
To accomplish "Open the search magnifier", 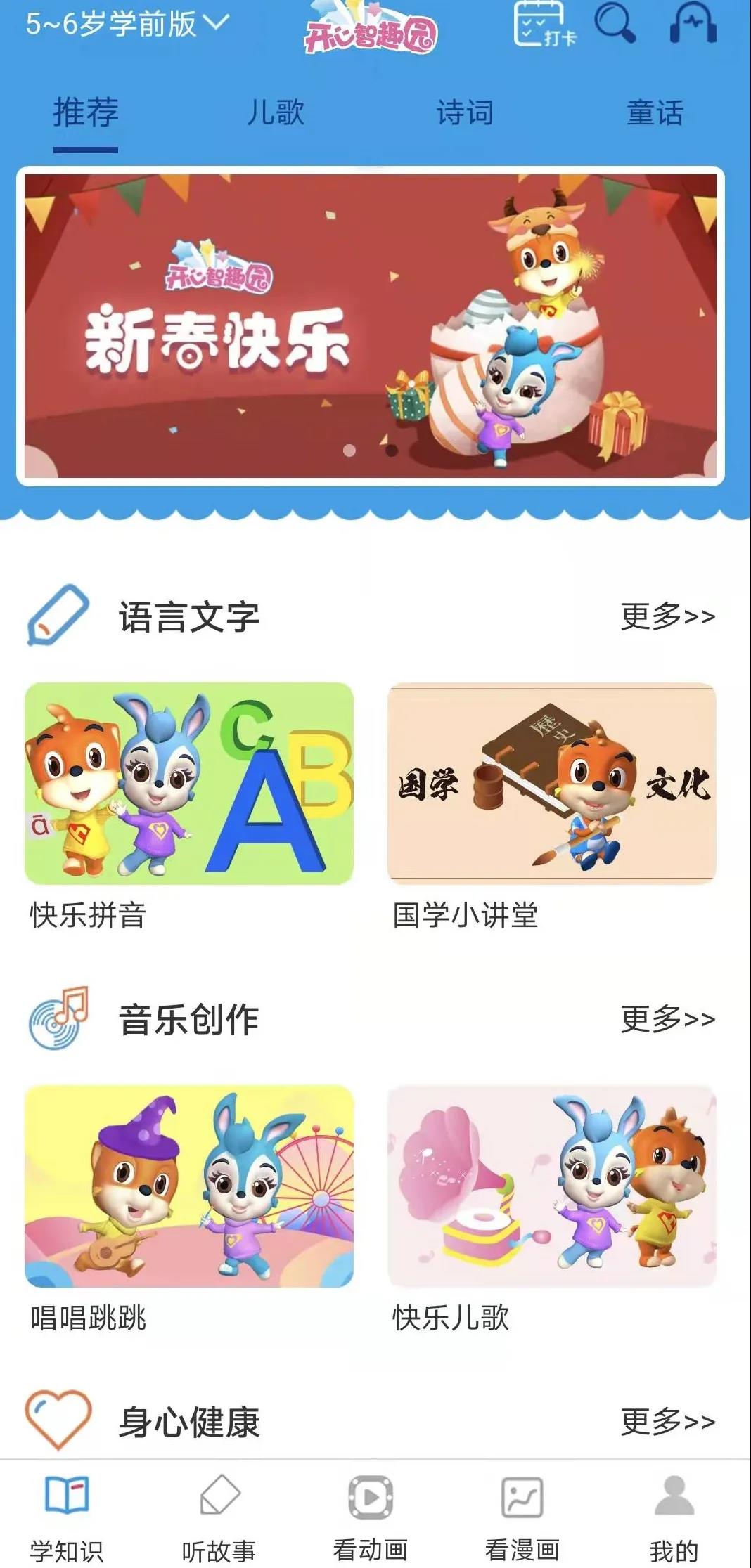I will tap(615, 23).
